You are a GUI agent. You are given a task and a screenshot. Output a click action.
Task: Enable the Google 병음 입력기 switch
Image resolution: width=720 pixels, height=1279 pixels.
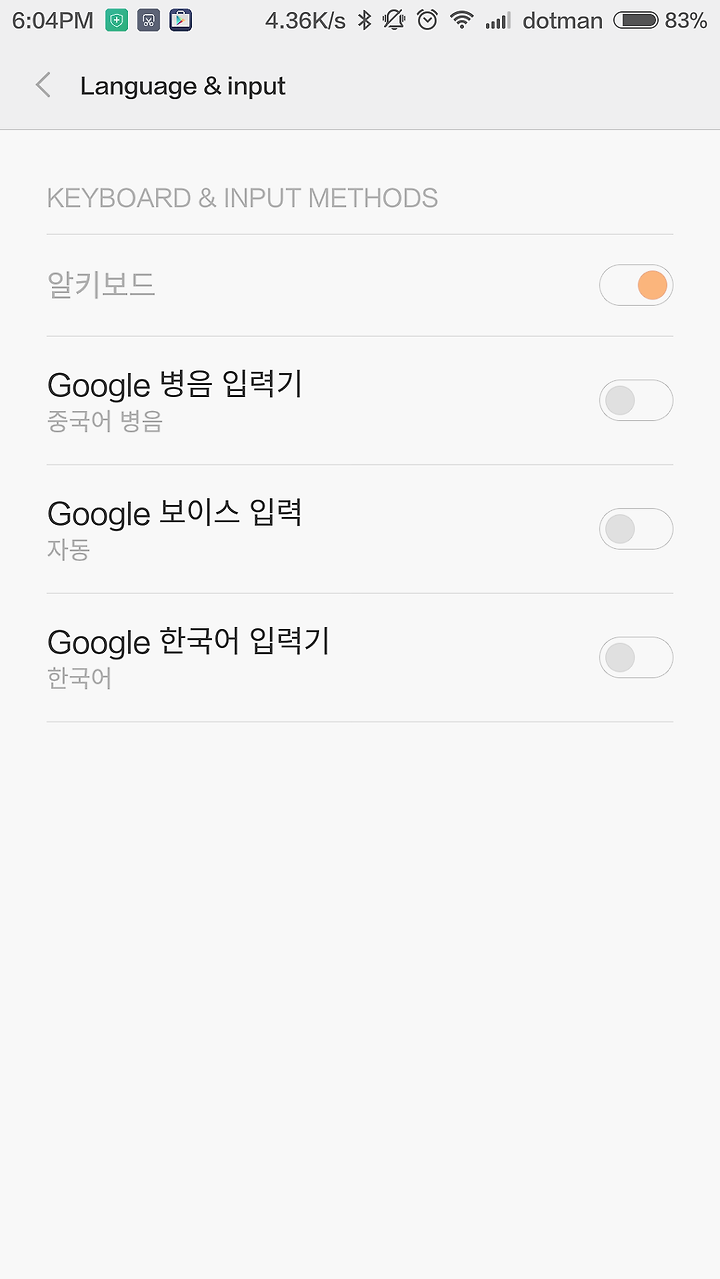[636, 400]
